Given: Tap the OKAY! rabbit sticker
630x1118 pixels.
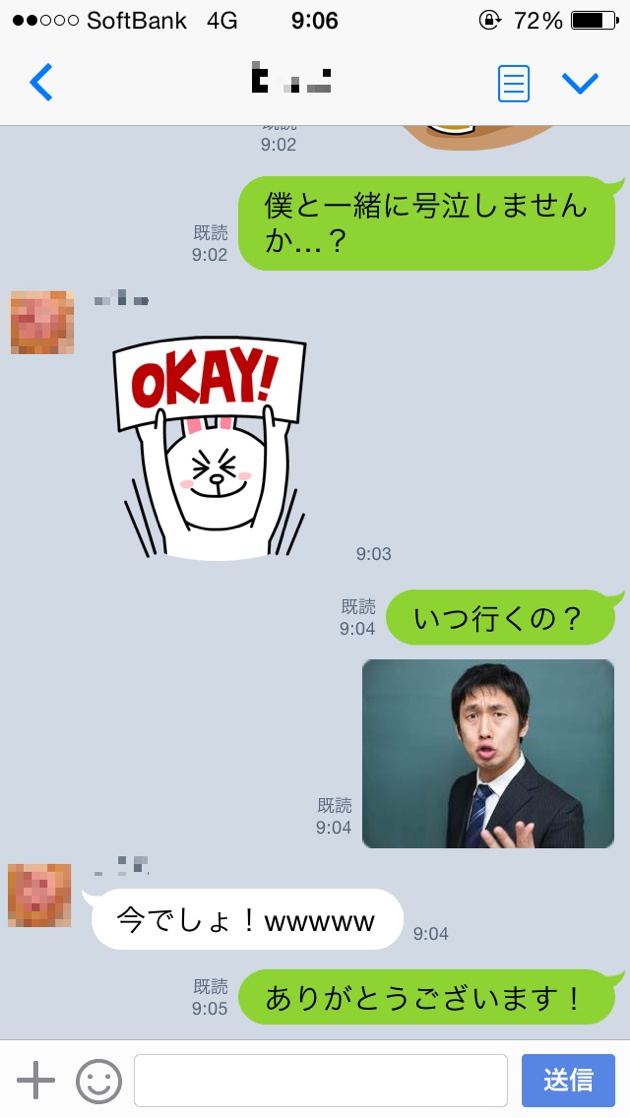Looking at the screenshot, I should coord(210,448).
